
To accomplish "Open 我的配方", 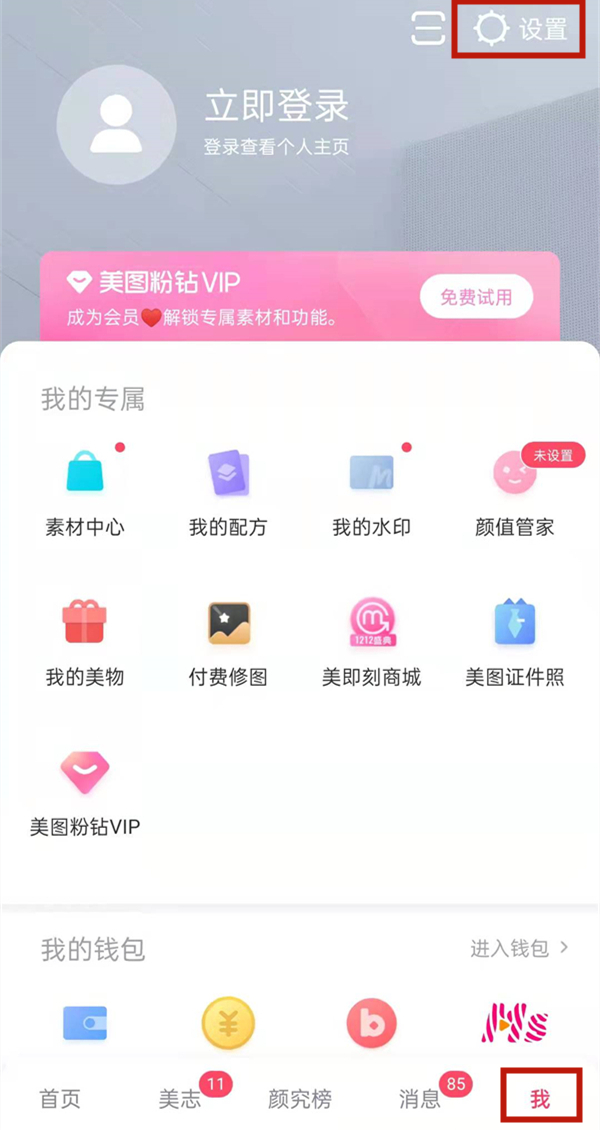I will [x=228, y=488].
